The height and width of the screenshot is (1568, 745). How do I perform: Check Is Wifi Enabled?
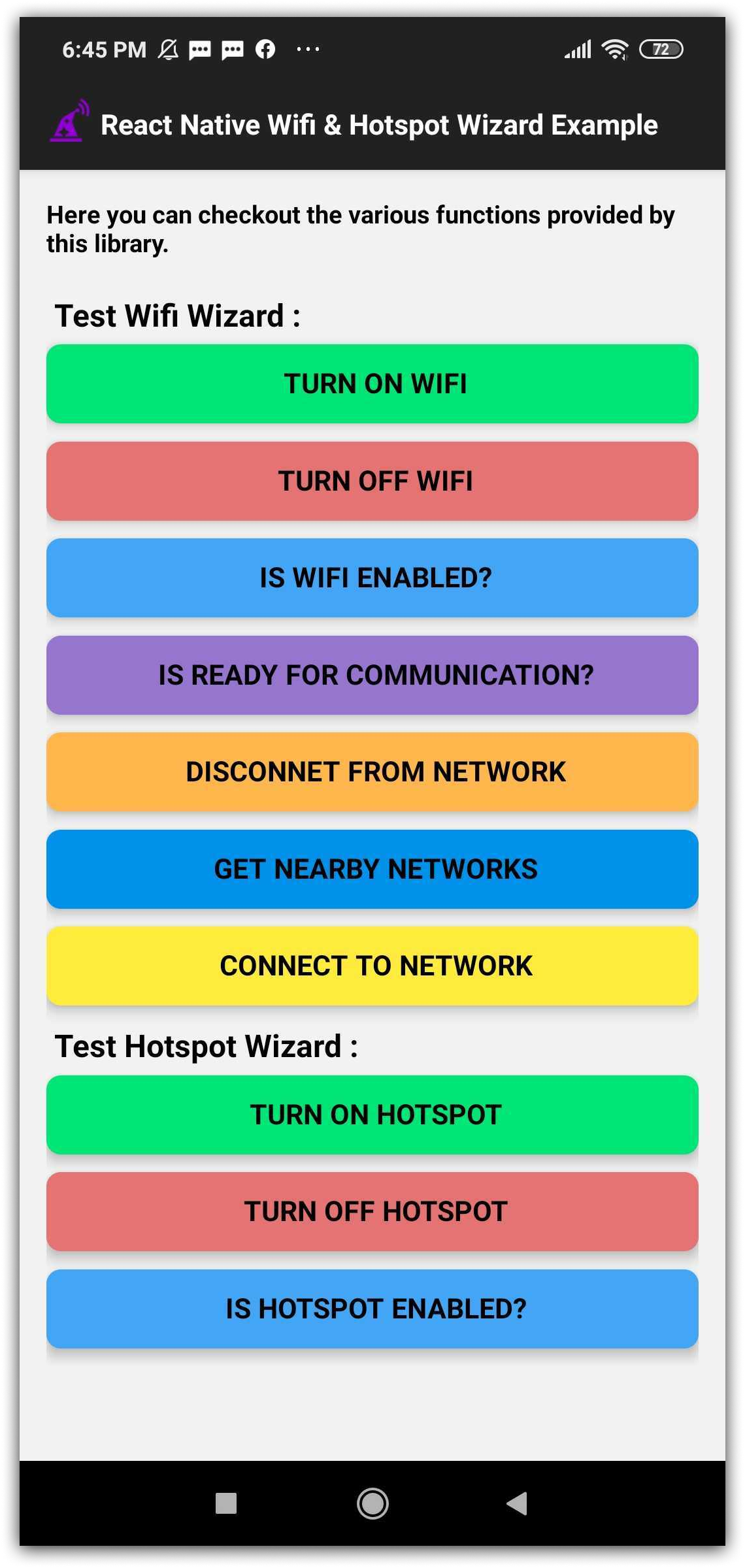[x=372, y=578]
